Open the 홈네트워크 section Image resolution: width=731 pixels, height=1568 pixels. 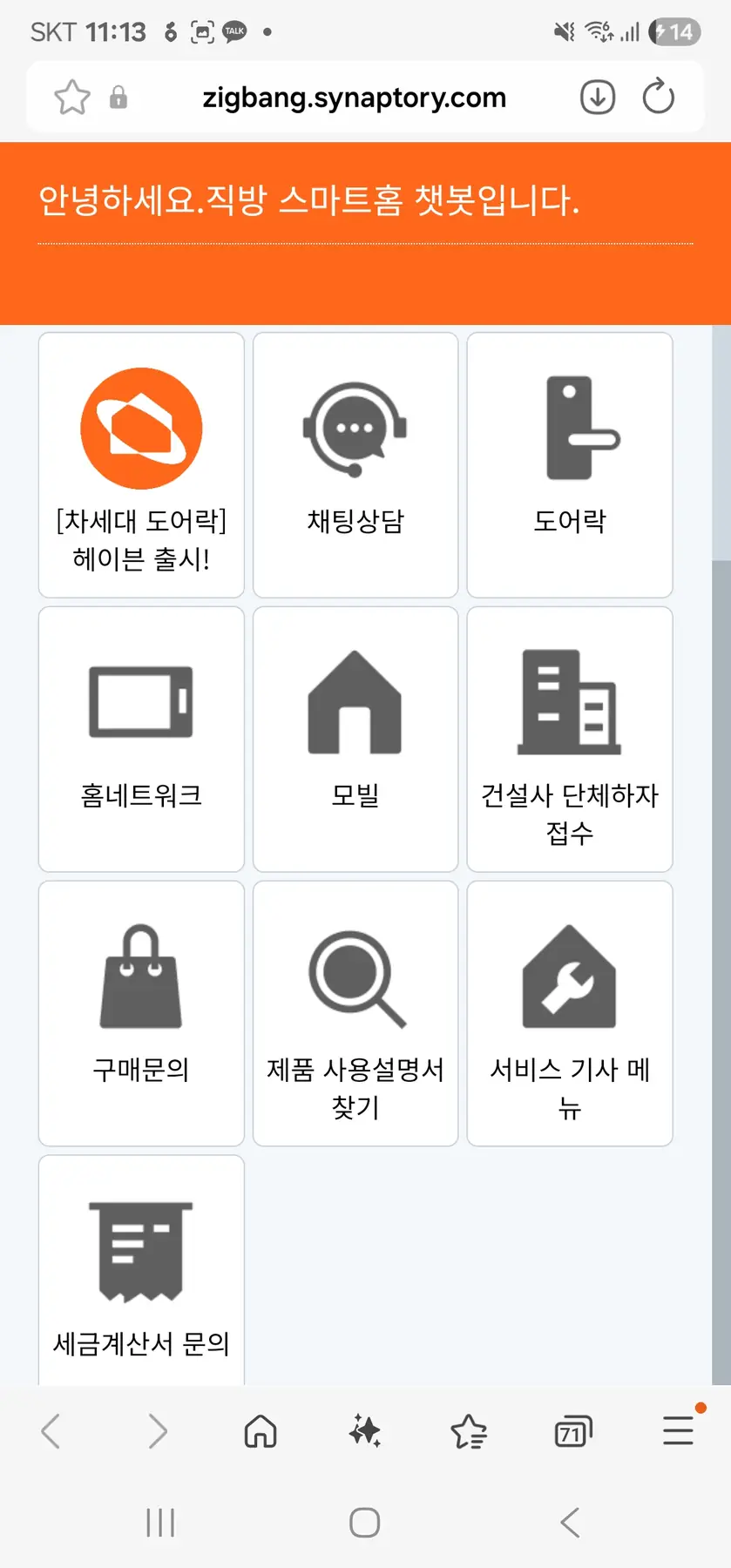(x=140, y=739)
